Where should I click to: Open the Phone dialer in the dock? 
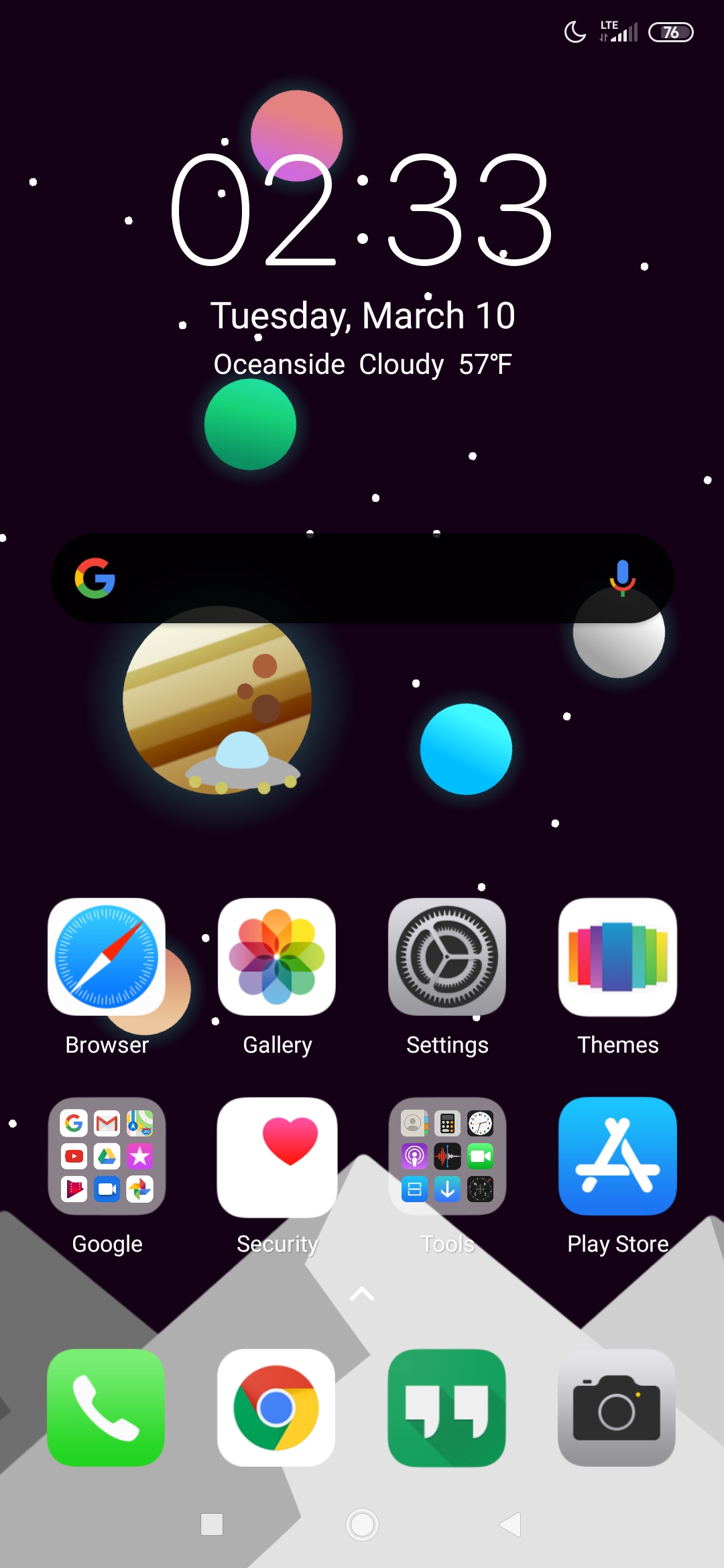tap(106, 1408)
